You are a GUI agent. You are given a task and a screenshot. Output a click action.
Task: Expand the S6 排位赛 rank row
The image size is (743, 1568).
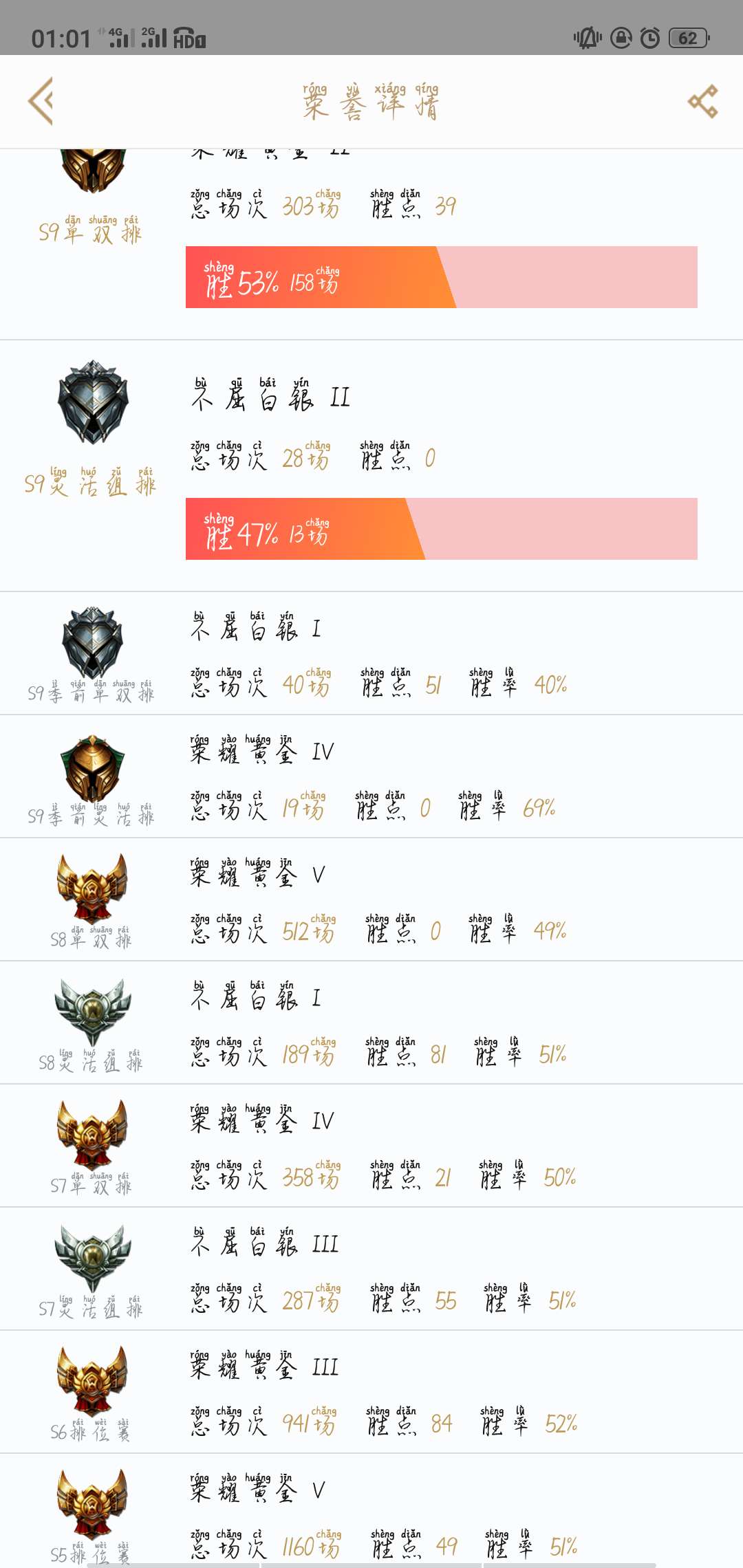371,1392
